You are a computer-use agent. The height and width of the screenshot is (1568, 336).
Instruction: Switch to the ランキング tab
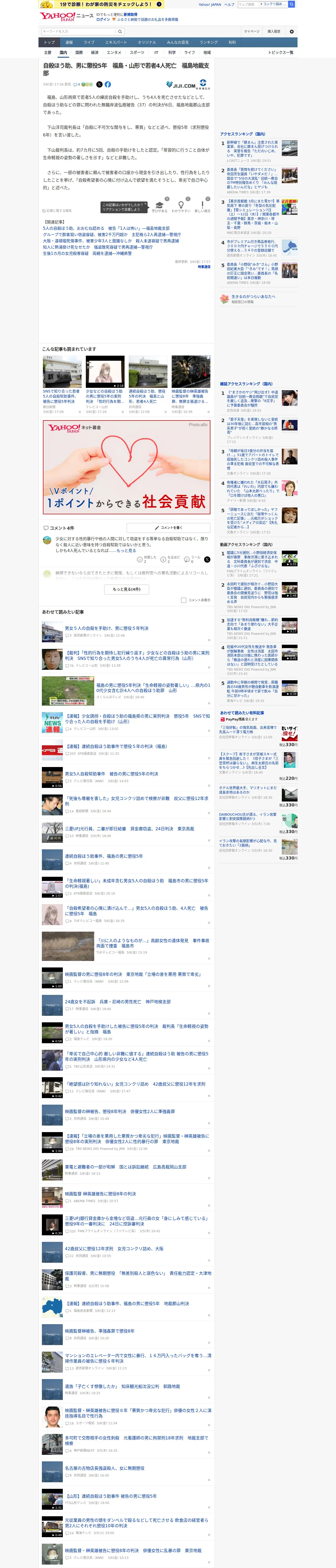tap(209, 43)
